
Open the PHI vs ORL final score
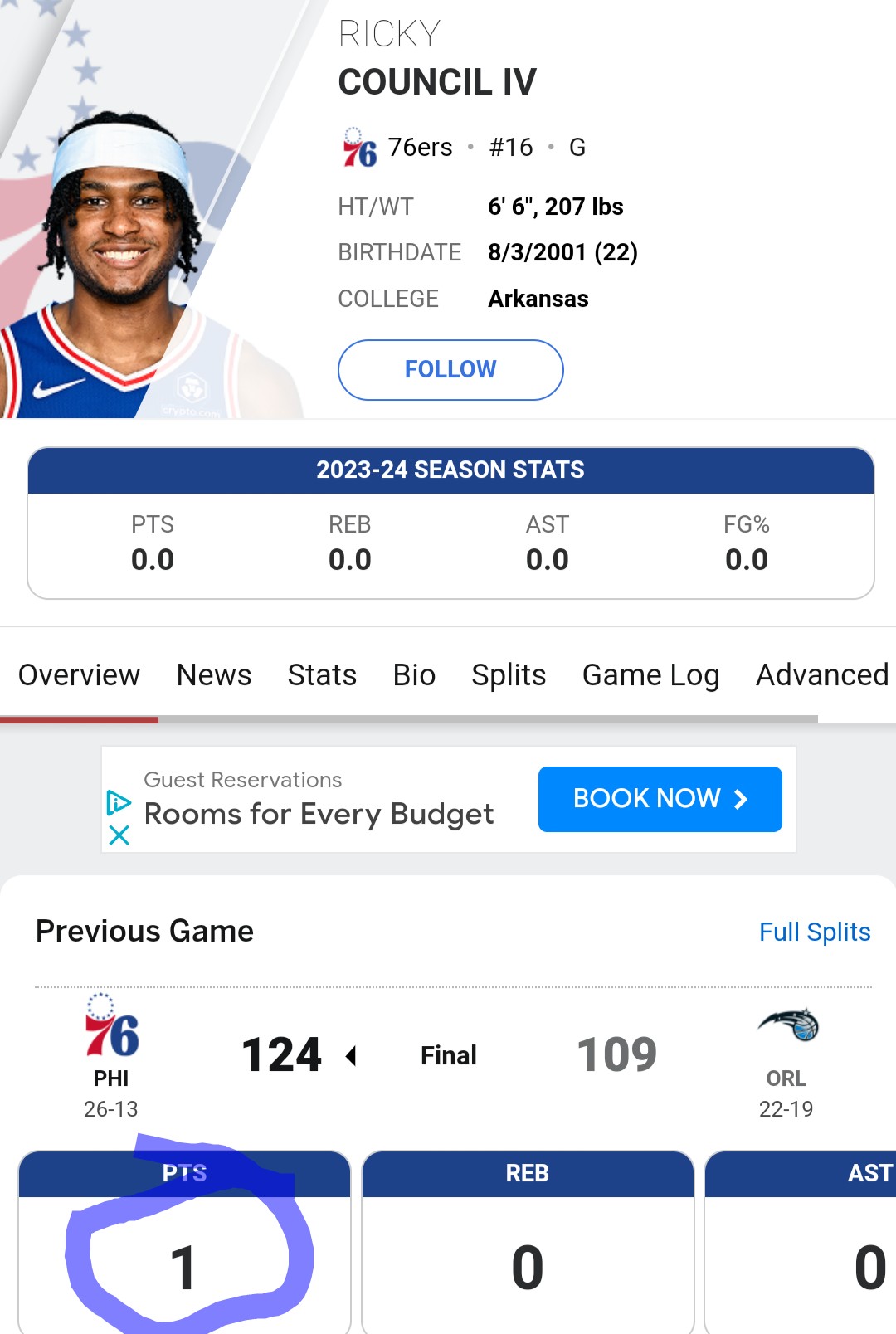tap(449, 1055)
